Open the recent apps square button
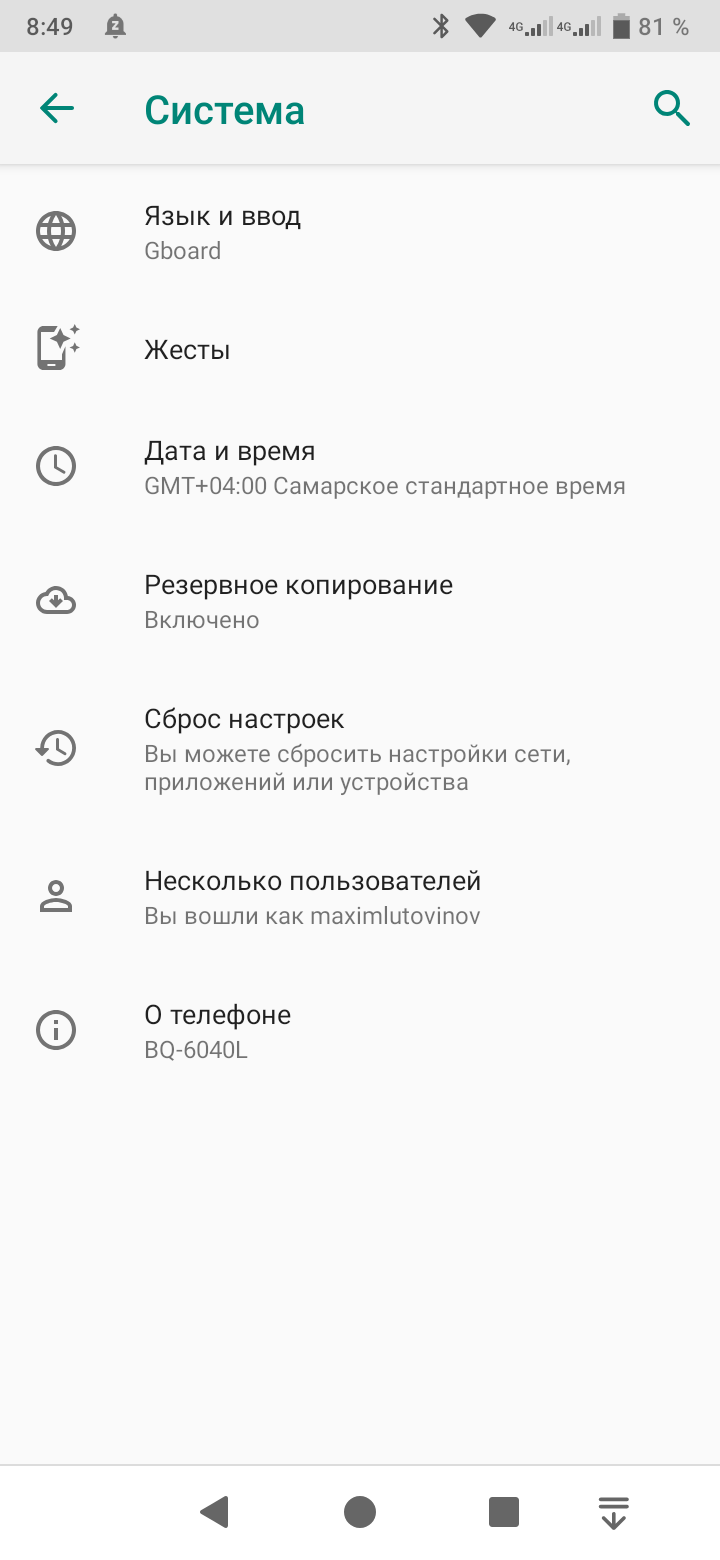Viewport: 720px width, 1560px height. [504, 1512]
